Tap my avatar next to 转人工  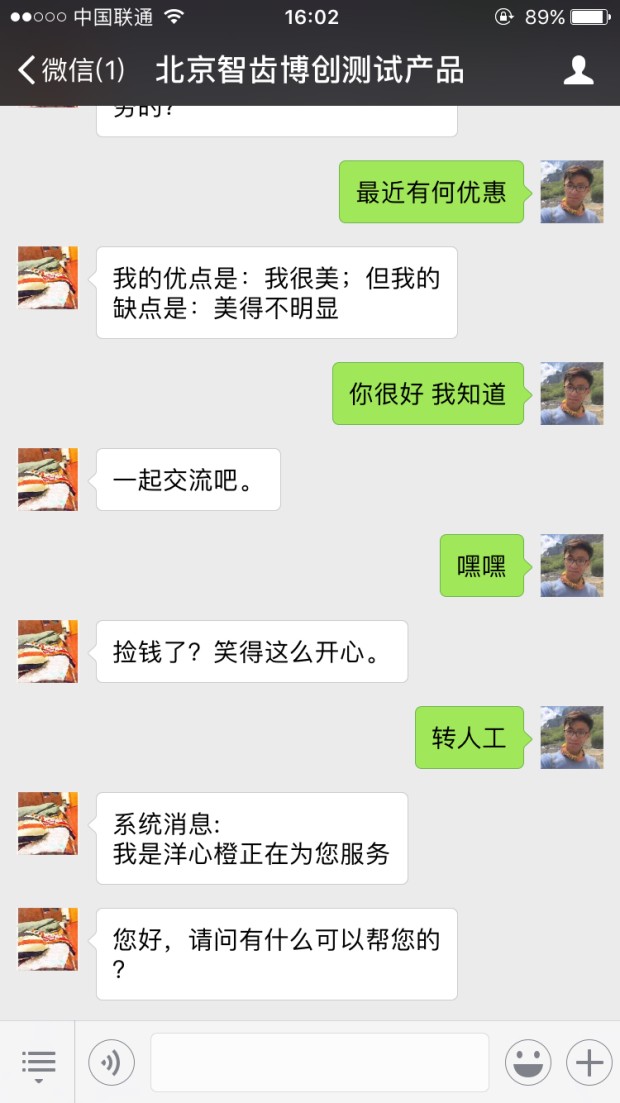[571, 738]
